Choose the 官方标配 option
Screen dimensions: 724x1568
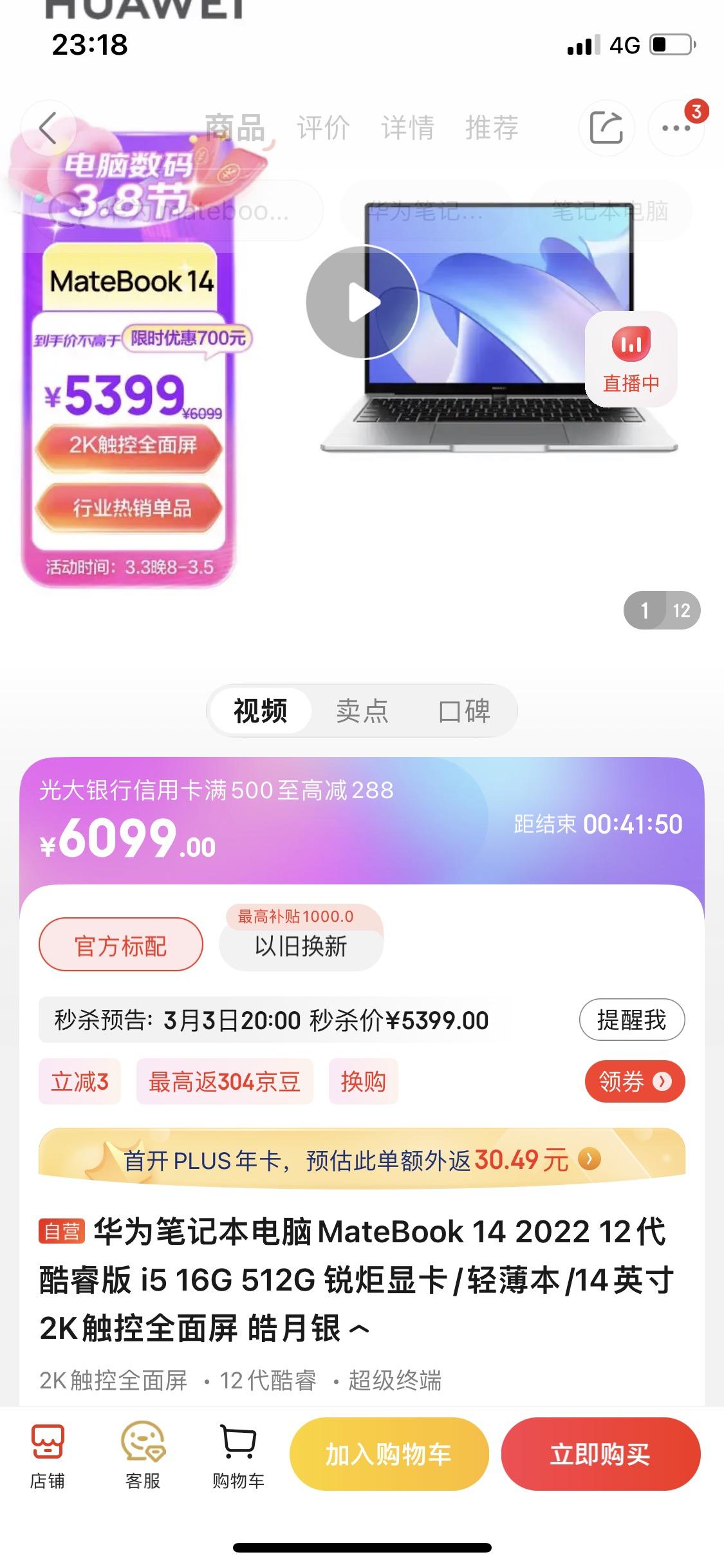[121, 946]
